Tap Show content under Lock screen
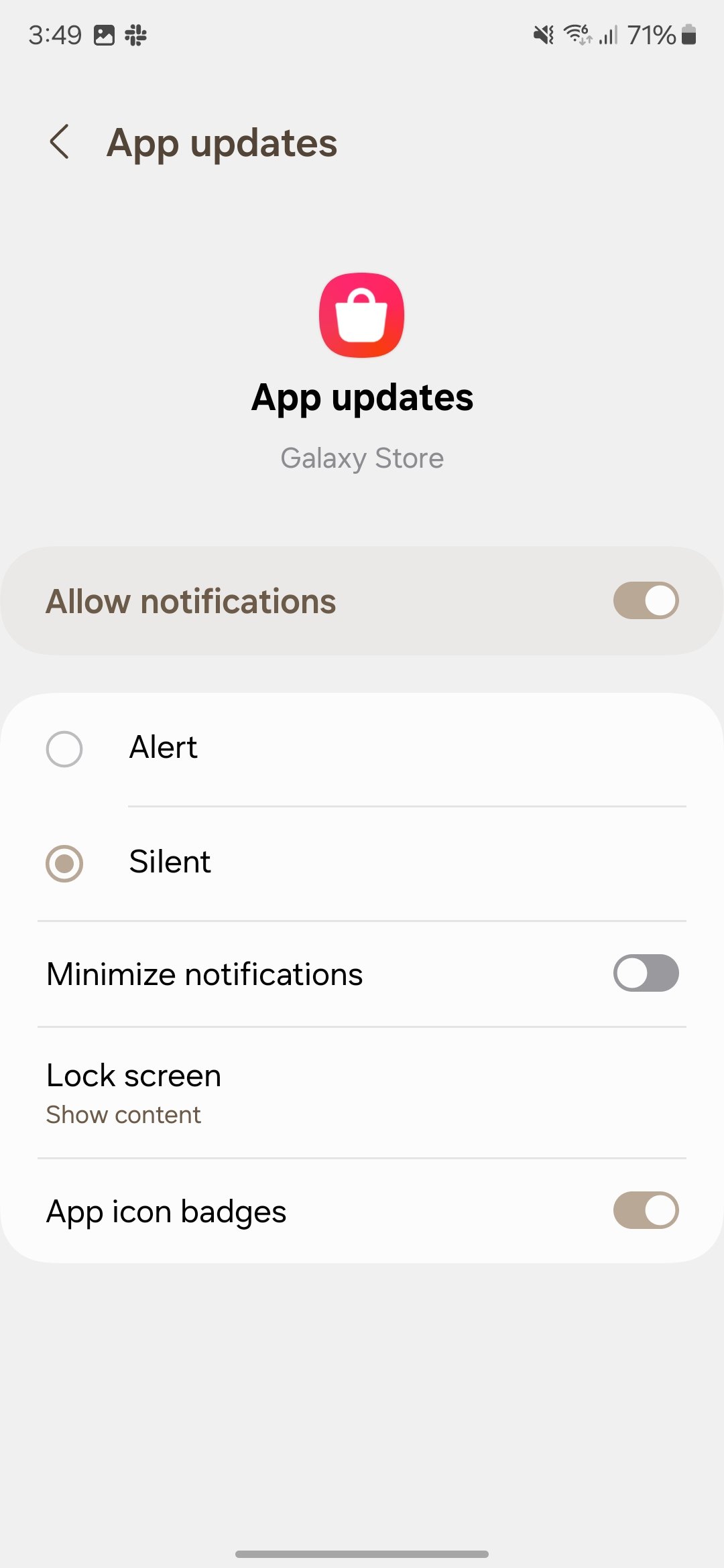724x1568 pixels. [123, 1114]
